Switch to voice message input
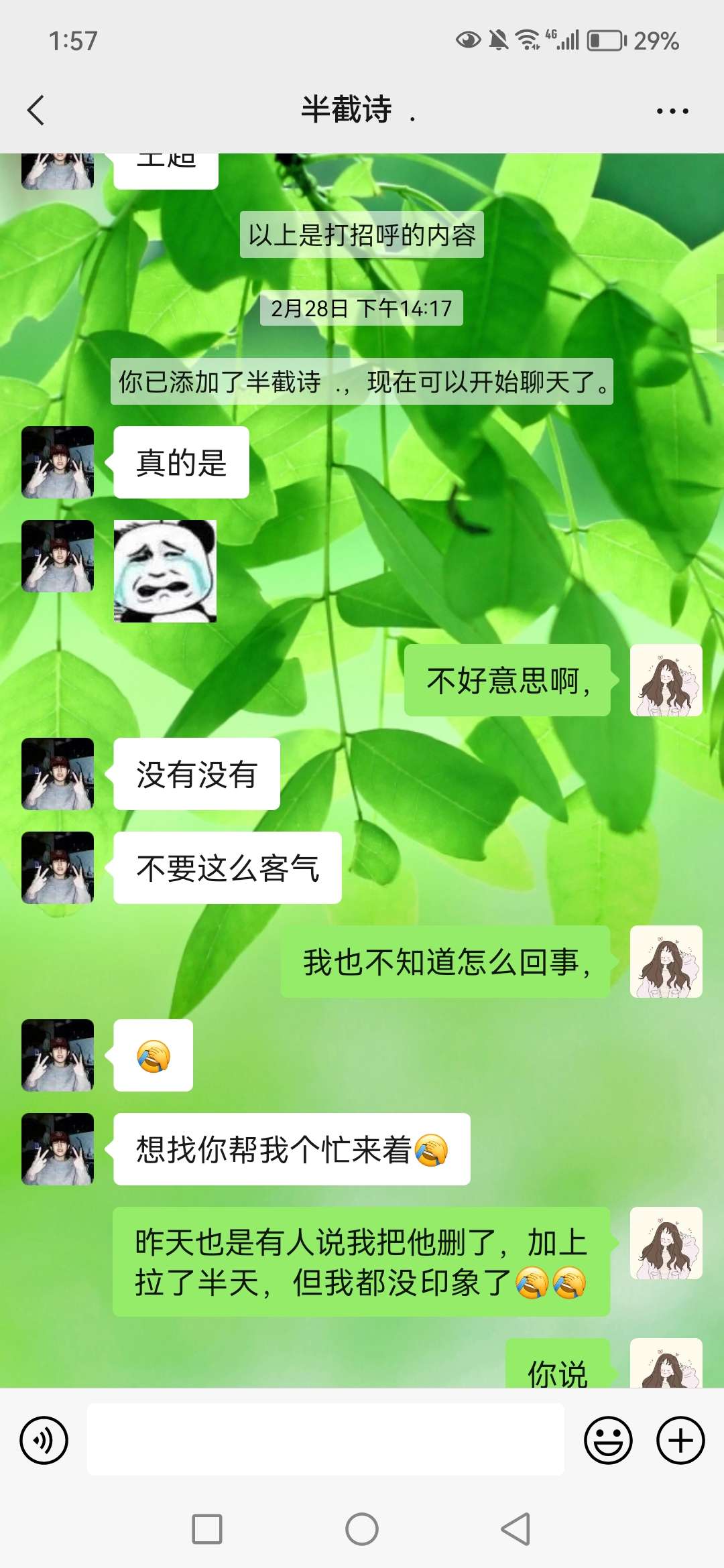724x1568 pixels. 44,1440
